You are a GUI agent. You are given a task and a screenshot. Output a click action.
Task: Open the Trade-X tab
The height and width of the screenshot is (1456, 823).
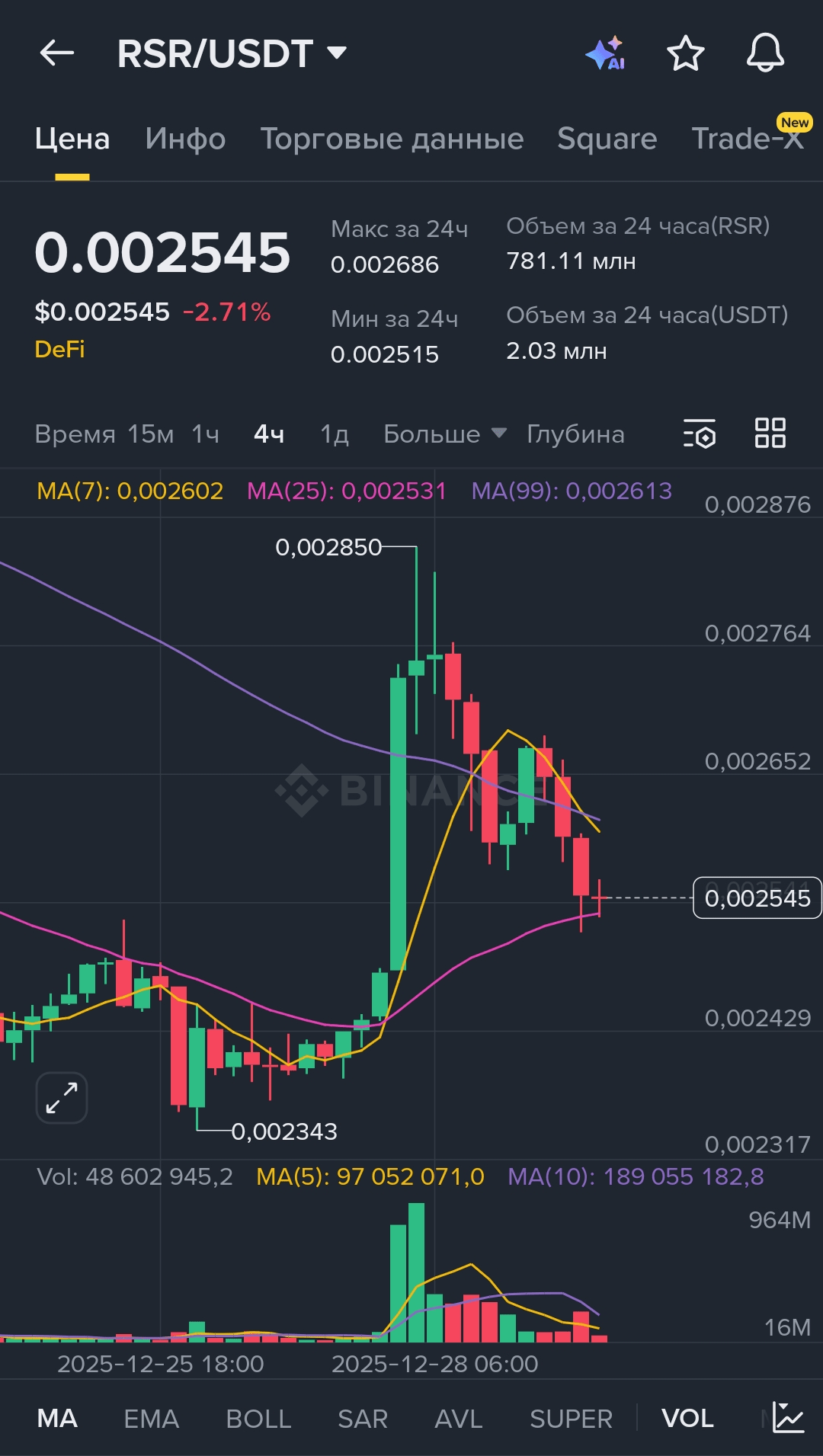[x=747, y=139]
